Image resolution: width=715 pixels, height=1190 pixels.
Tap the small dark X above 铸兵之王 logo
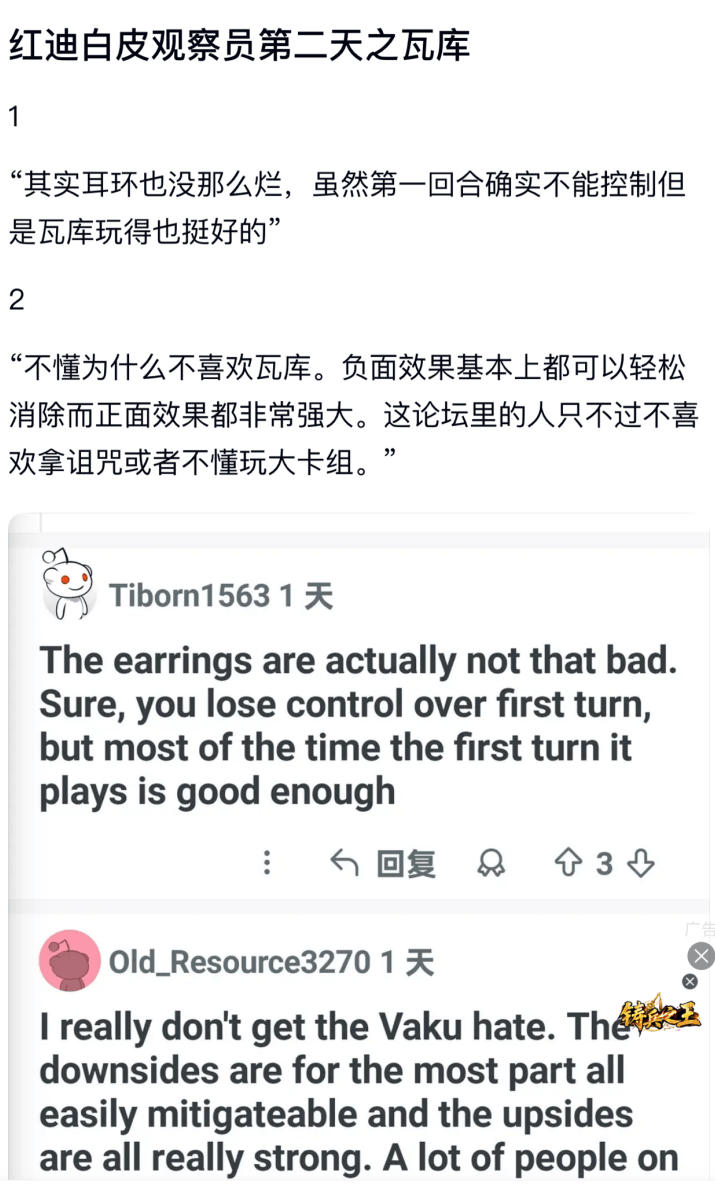[689, 982]
